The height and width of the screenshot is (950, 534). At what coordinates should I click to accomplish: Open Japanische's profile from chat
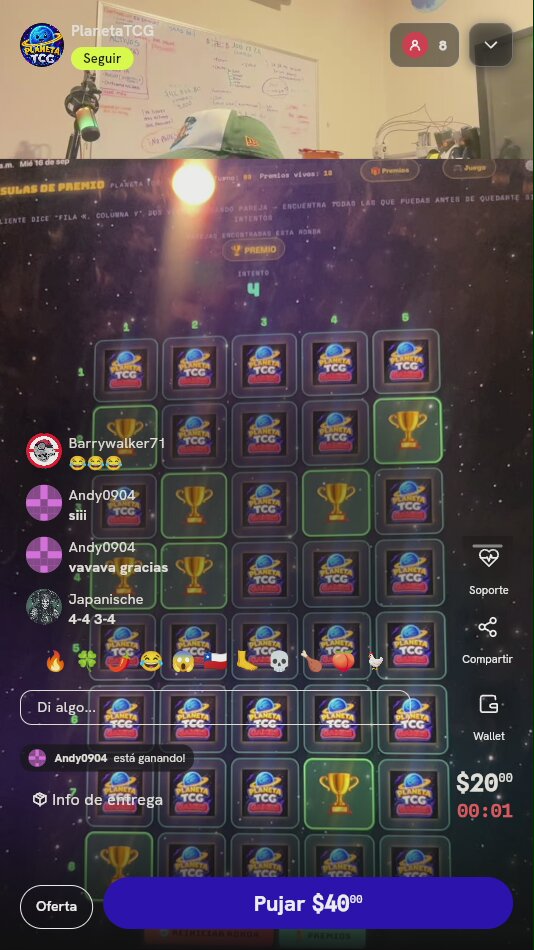click(44, 606)
